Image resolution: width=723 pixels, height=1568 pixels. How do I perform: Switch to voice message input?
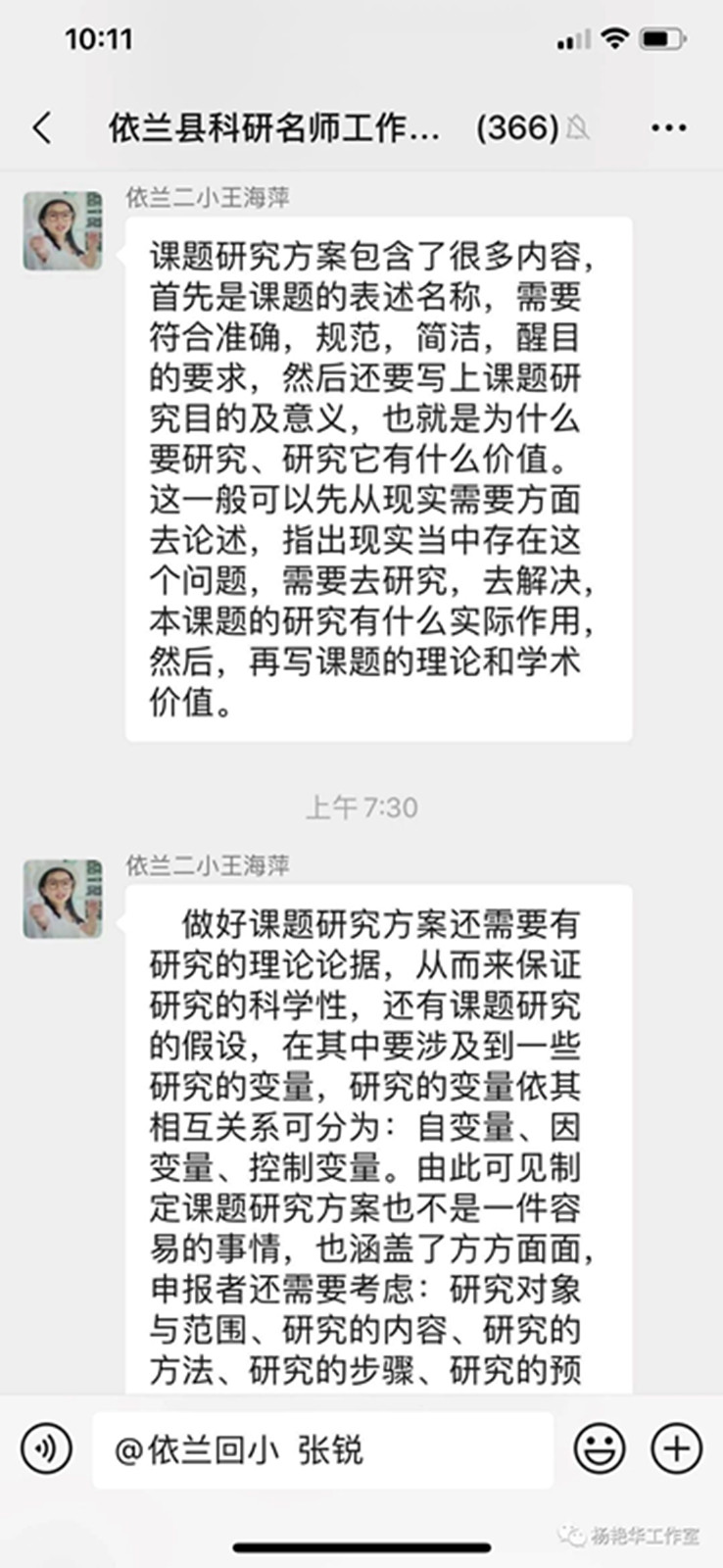[x=46, y=1448]
